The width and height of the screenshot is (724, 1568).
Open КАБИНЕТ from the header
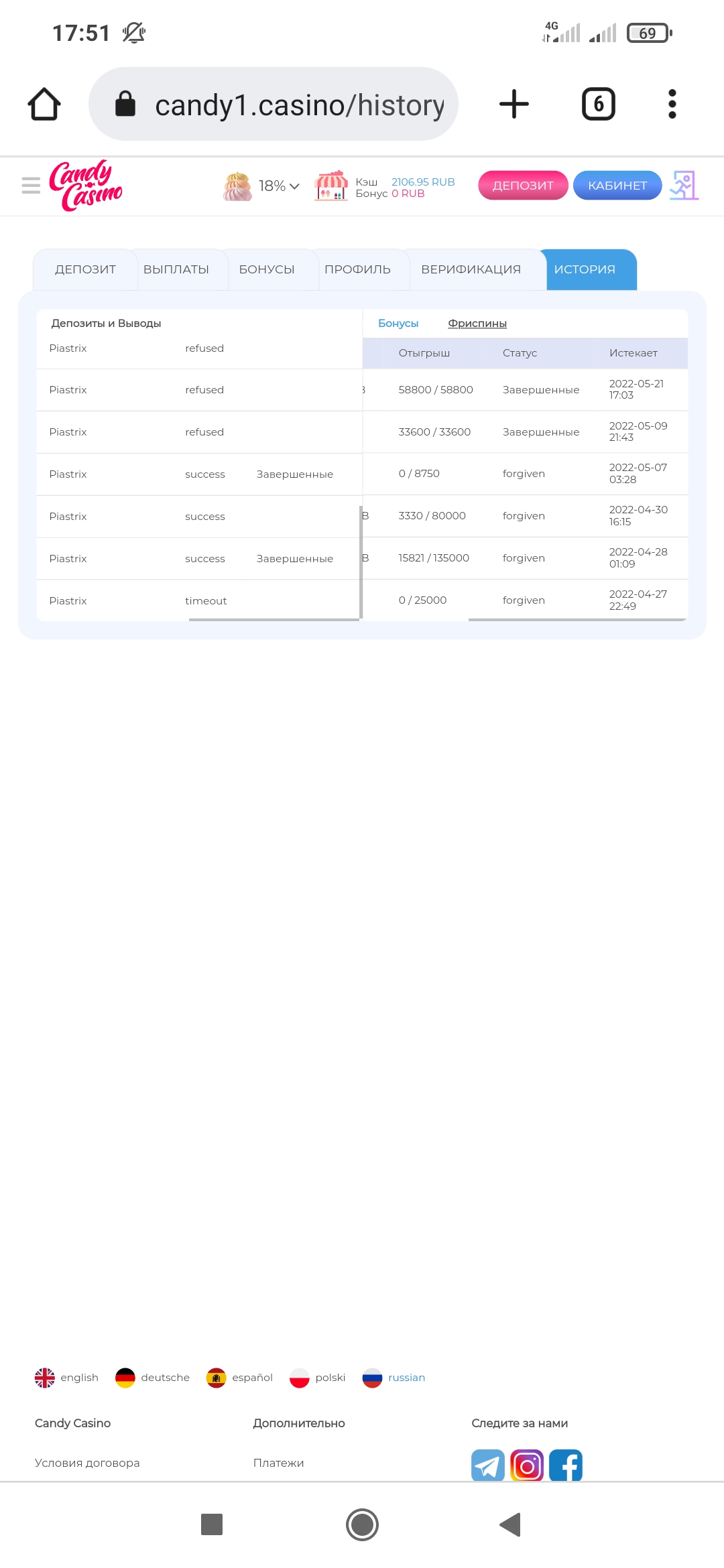617,186
